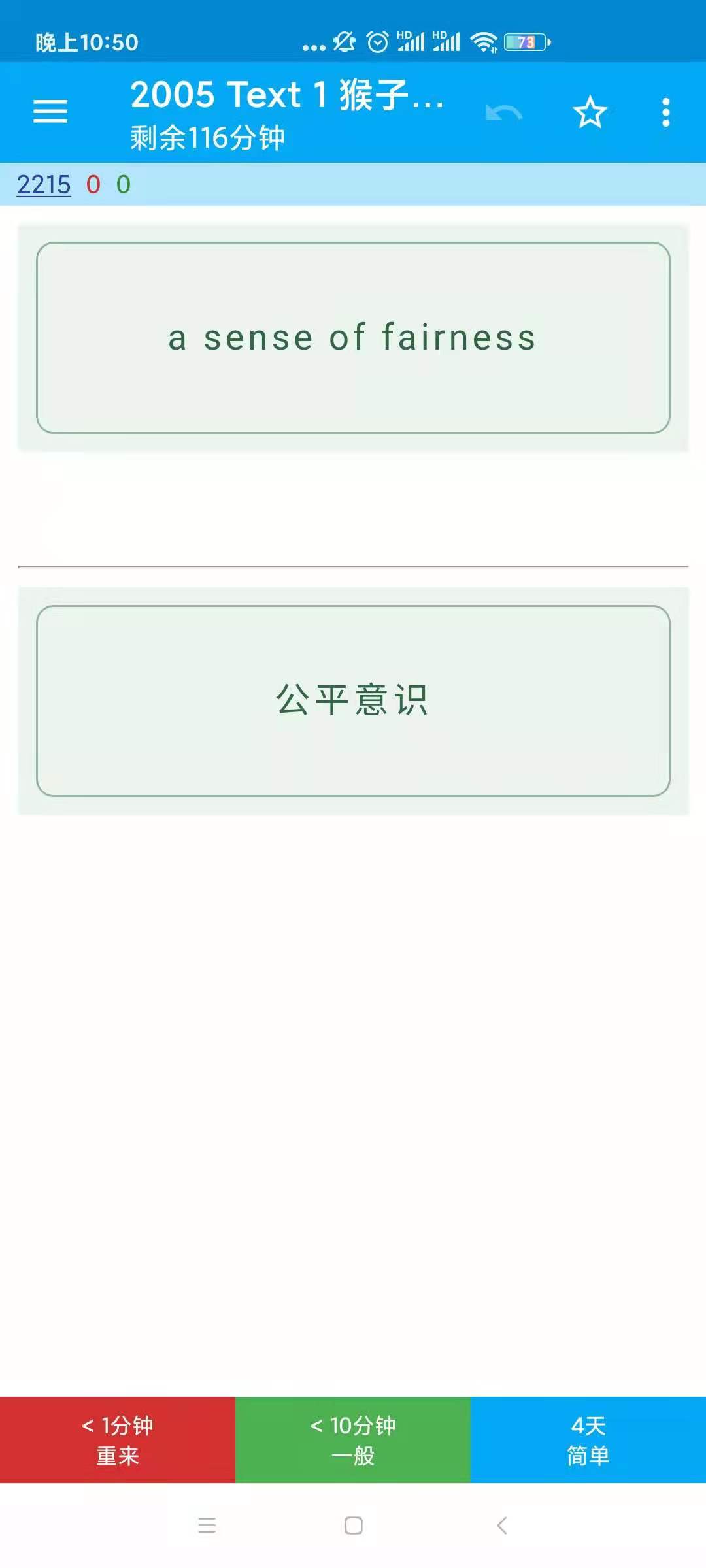The width and height of the screenshot is (706, 1568).
Task: Rate the card 重来 (again)
Action: point(118,1440)
